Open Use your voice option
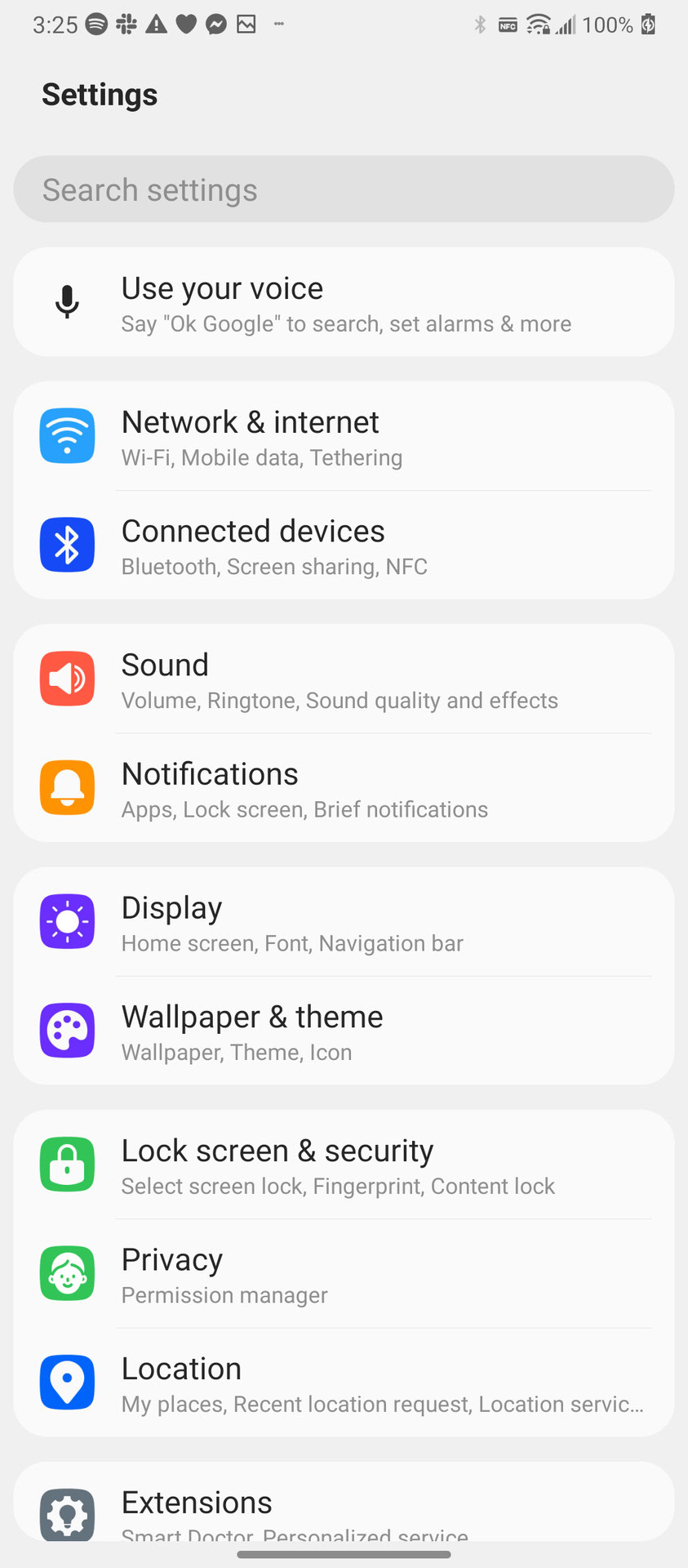 343,303
